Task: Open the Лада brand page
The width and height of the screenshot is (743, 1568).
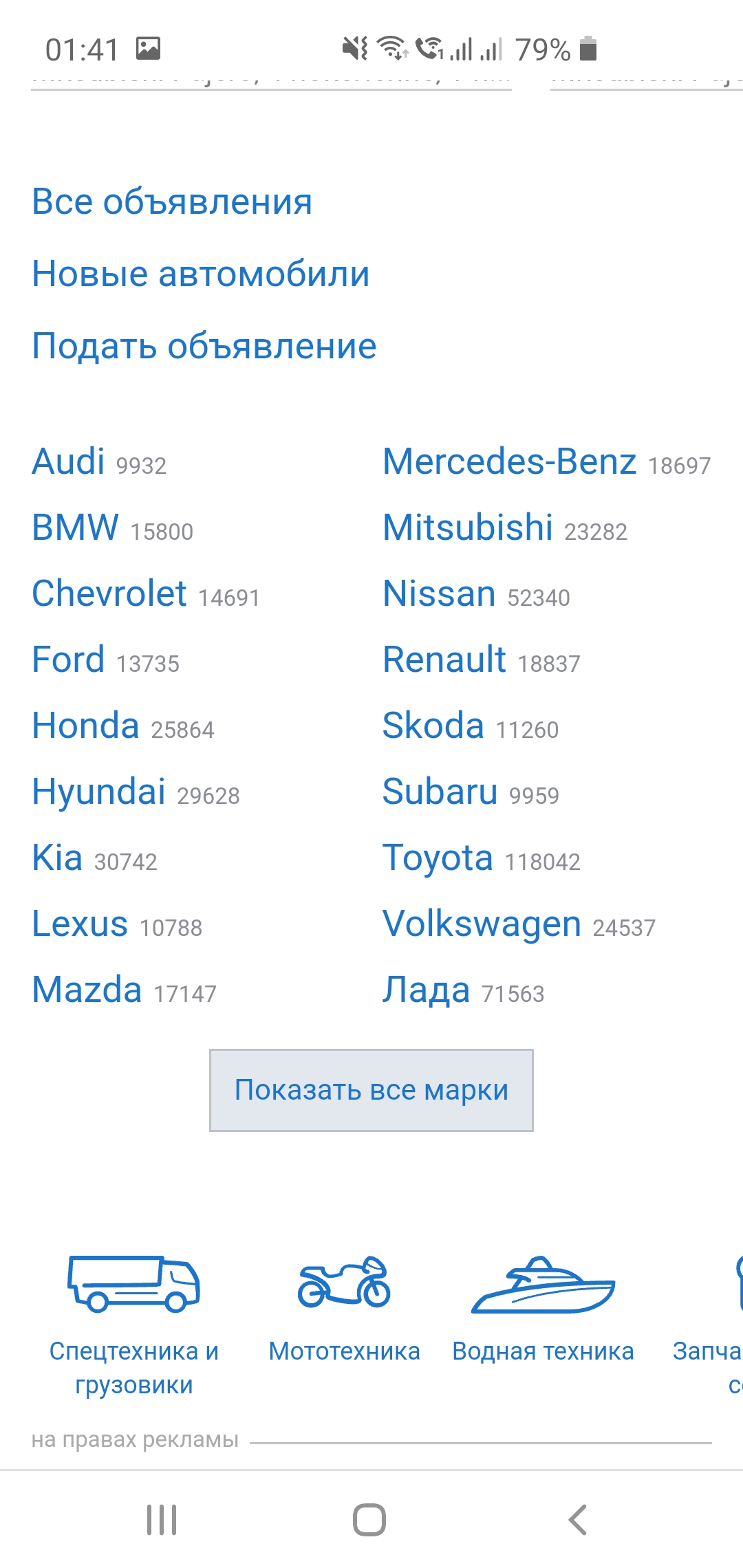Action: click(x=427, y=989)
